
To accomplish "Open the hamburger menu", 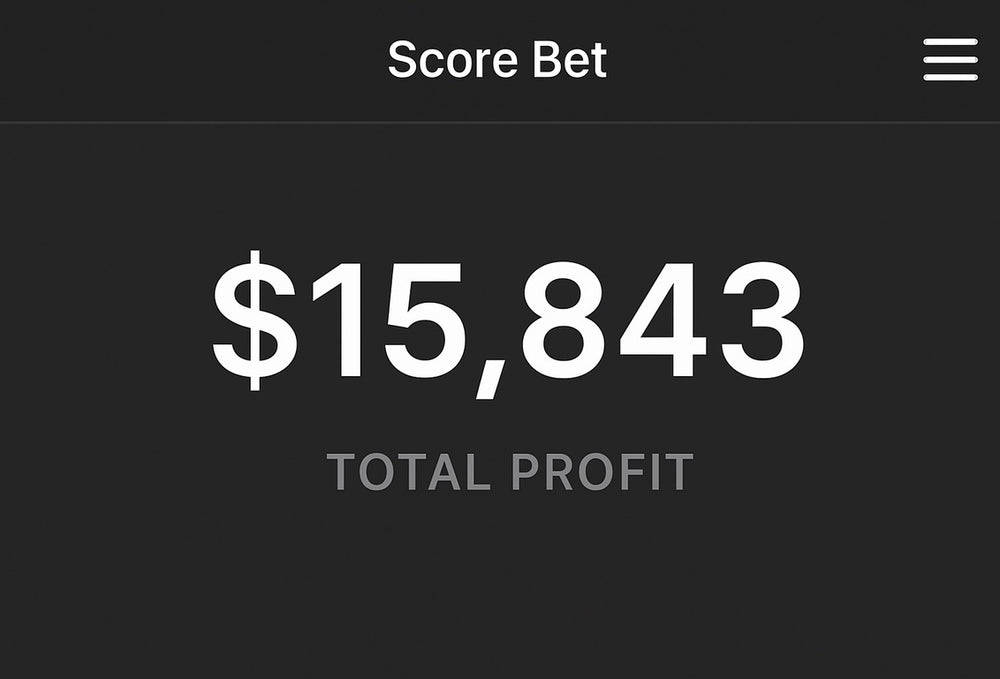I will 950,60.
